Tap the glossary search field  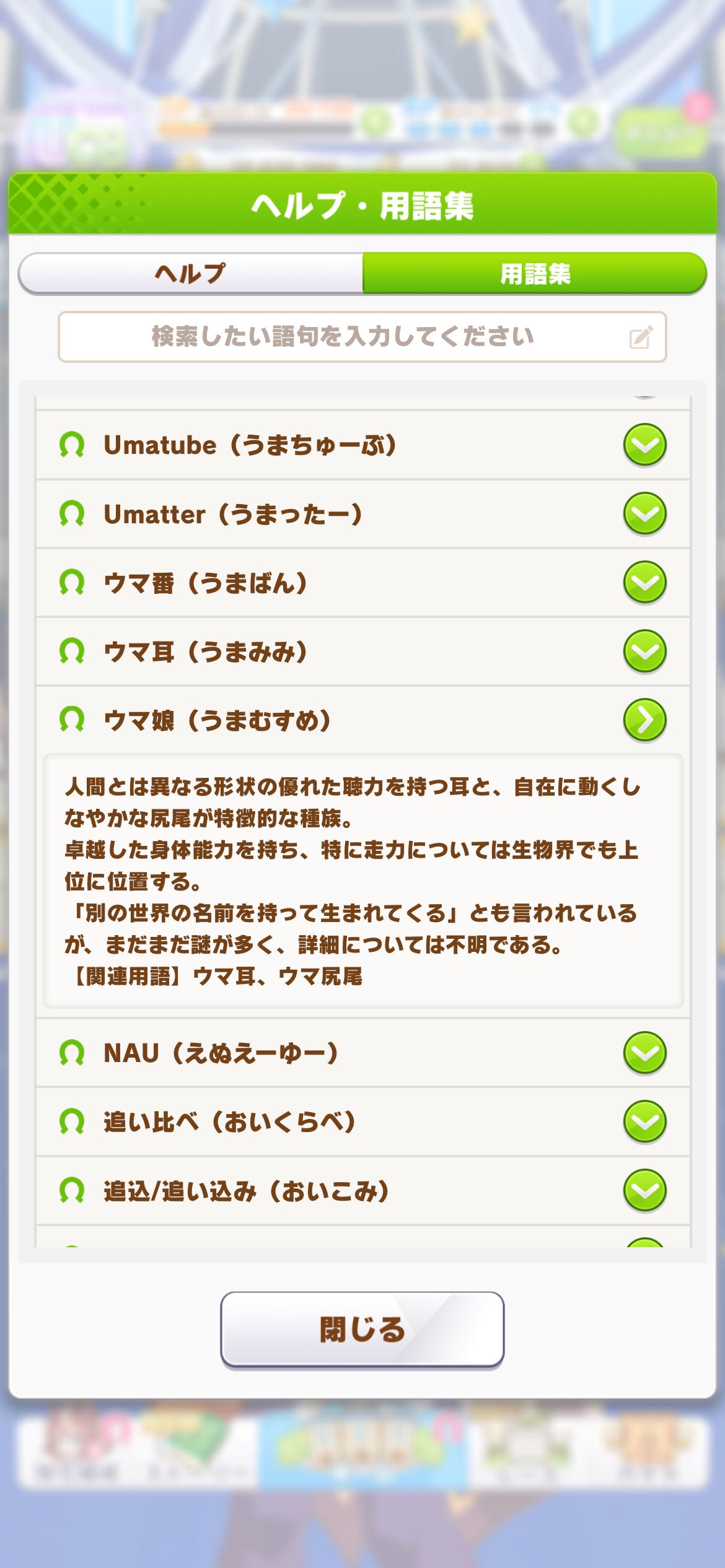[362, 337]
